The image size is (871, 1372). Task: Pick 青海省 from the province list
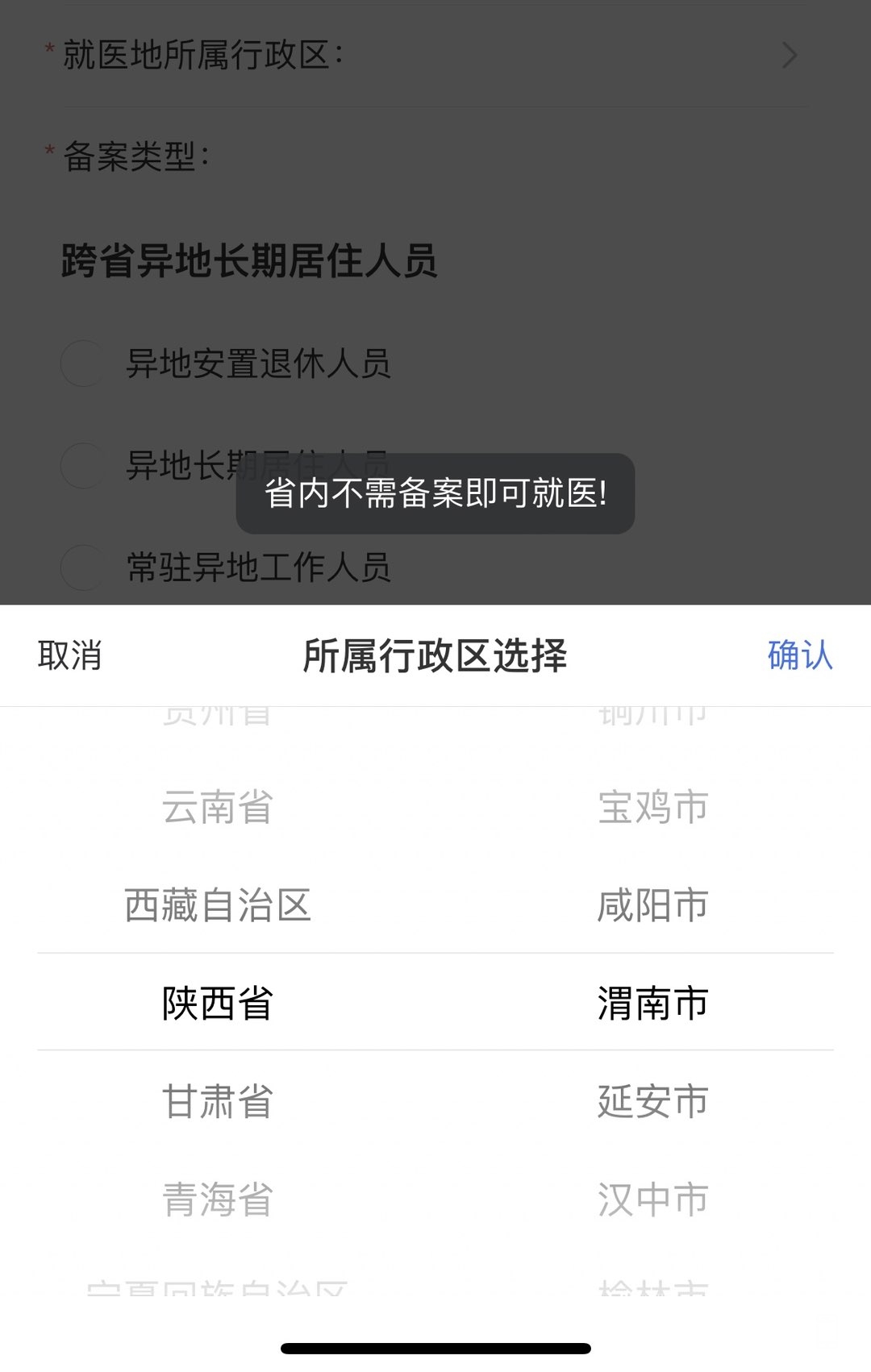coord(218,1200)
